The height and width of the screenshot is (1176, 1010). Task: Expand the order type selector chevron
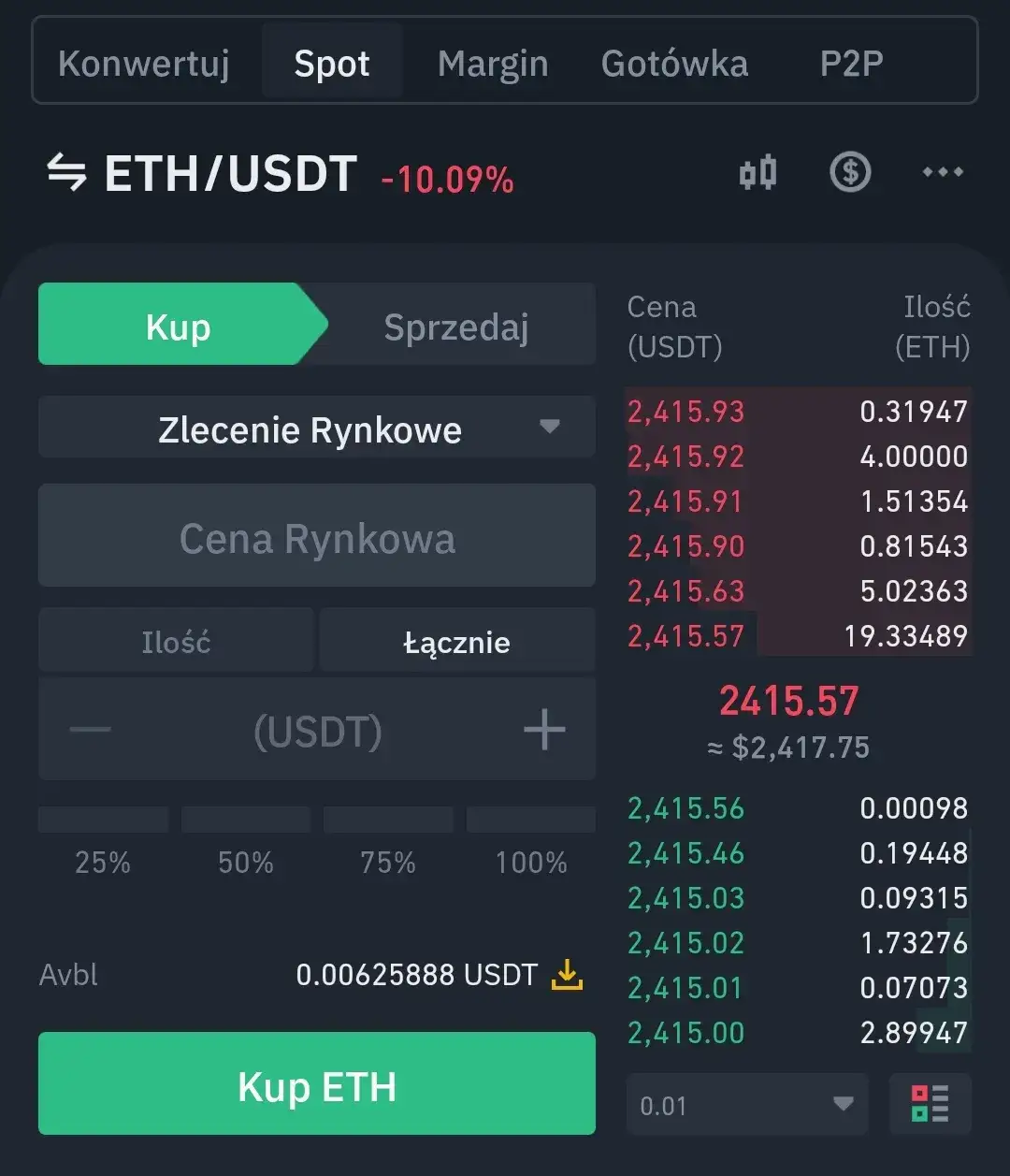551,427
